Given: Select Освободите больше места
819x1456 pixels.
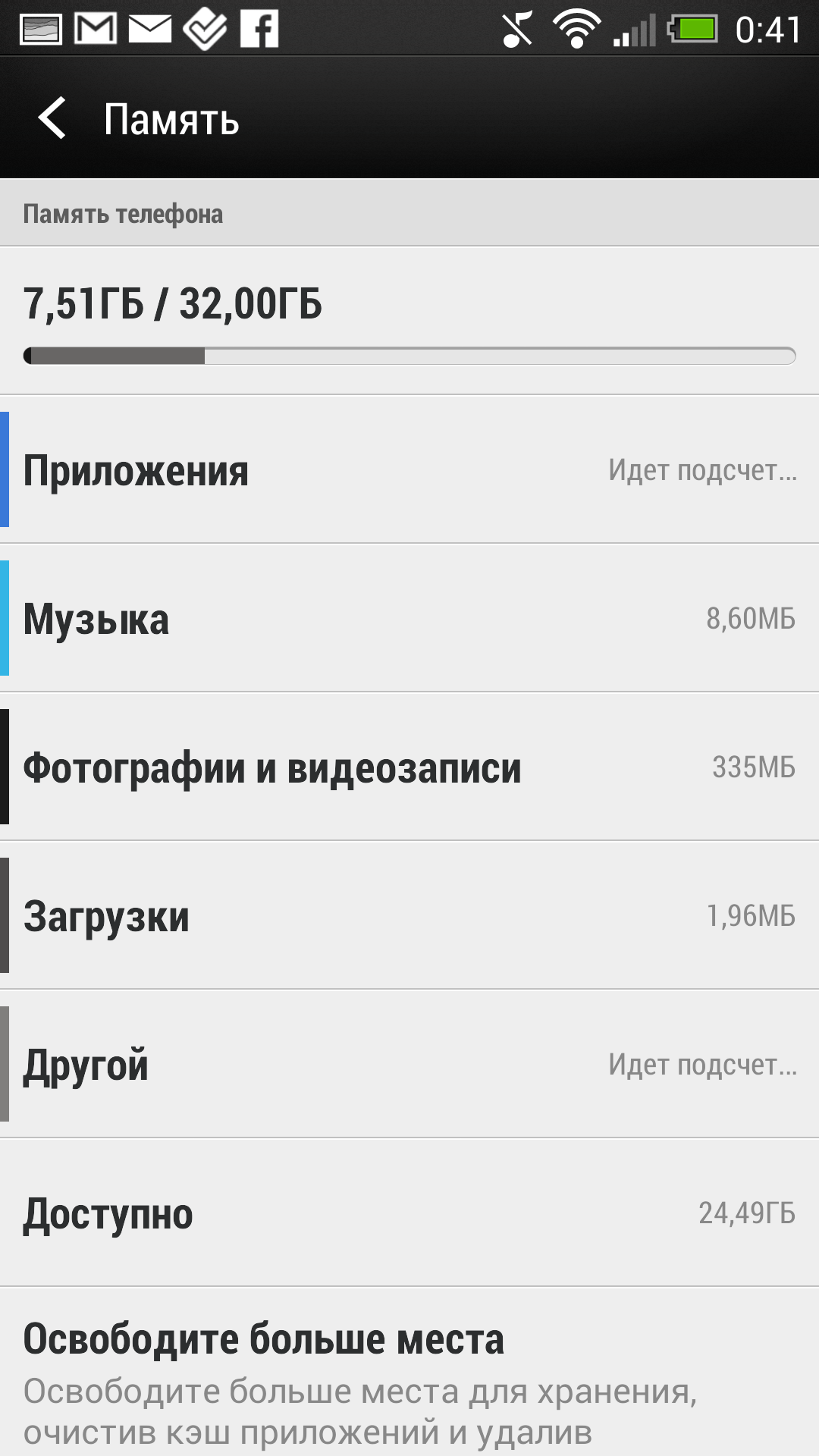Looking at the screenshot, I should (x=409, y=1372).
